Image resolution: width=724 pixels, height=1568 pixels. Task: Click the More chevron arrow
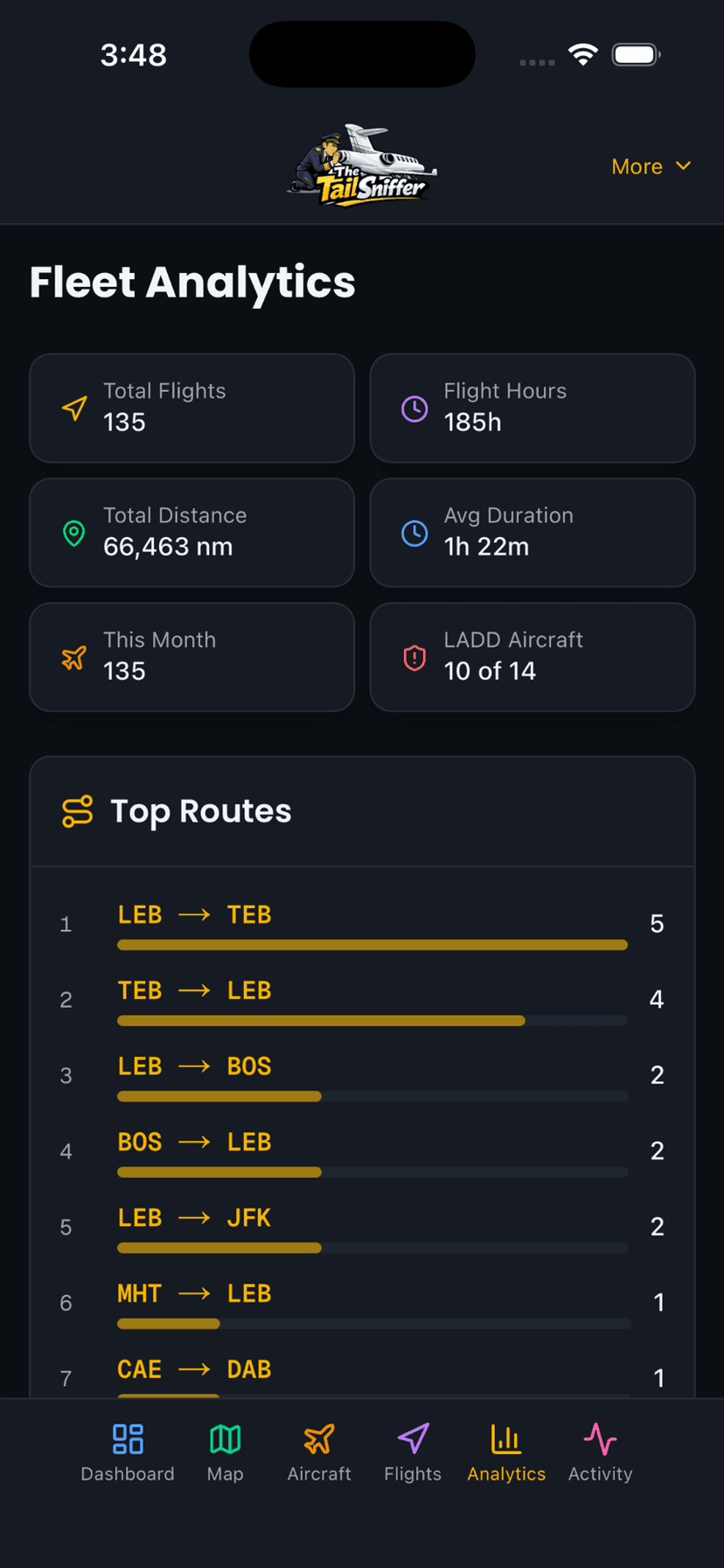685,166
